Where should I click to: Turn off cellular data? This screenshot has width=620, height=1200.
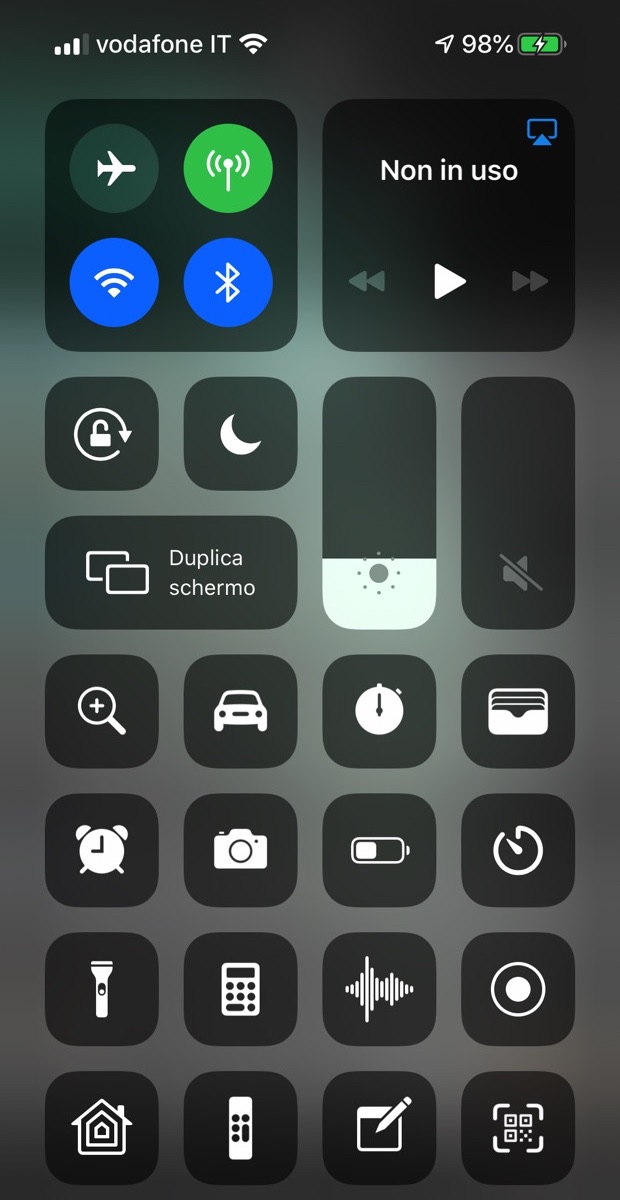click(x=228, y=169)
